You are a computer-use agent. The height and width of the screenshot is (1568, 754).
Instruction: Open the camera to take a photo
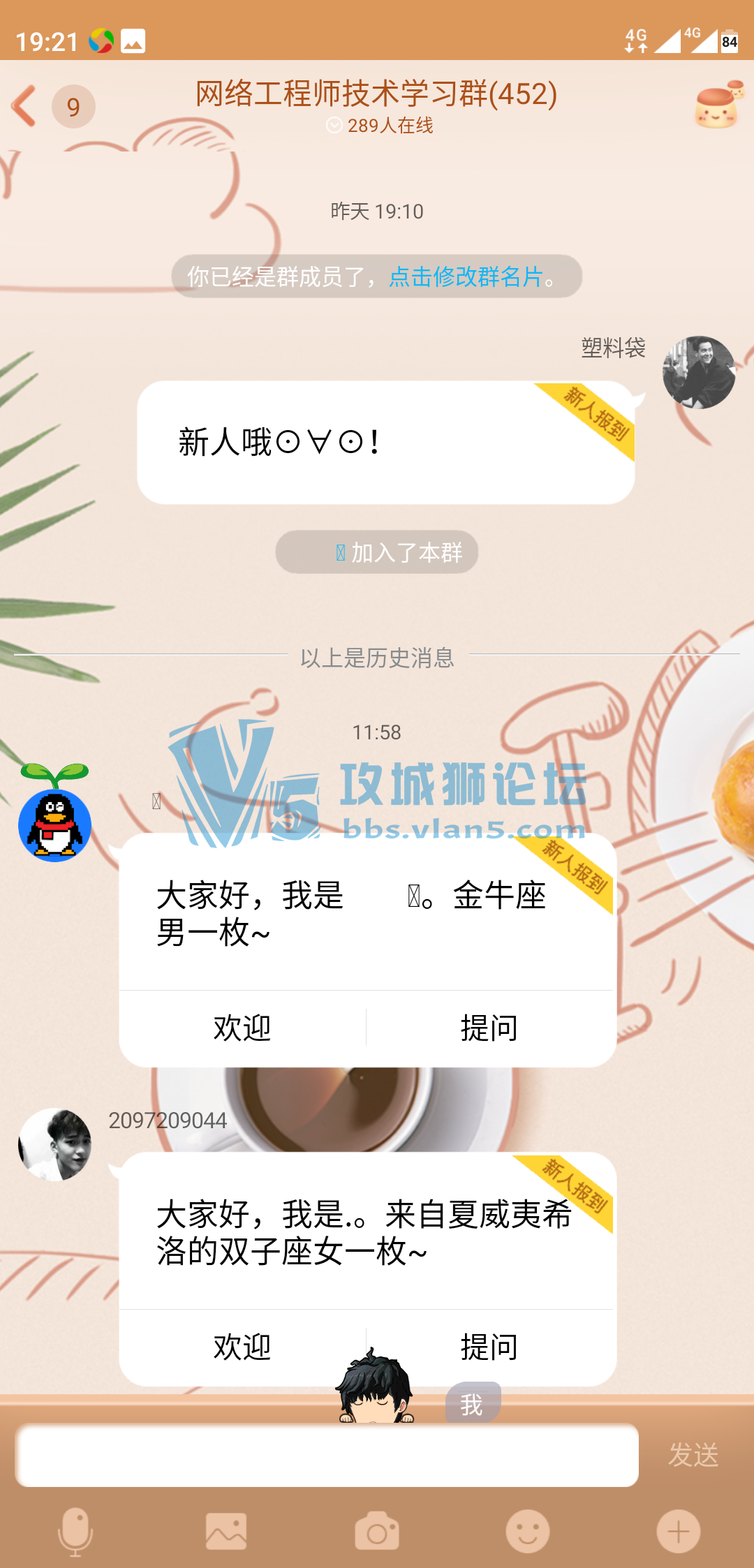[x=377, y=1532]
